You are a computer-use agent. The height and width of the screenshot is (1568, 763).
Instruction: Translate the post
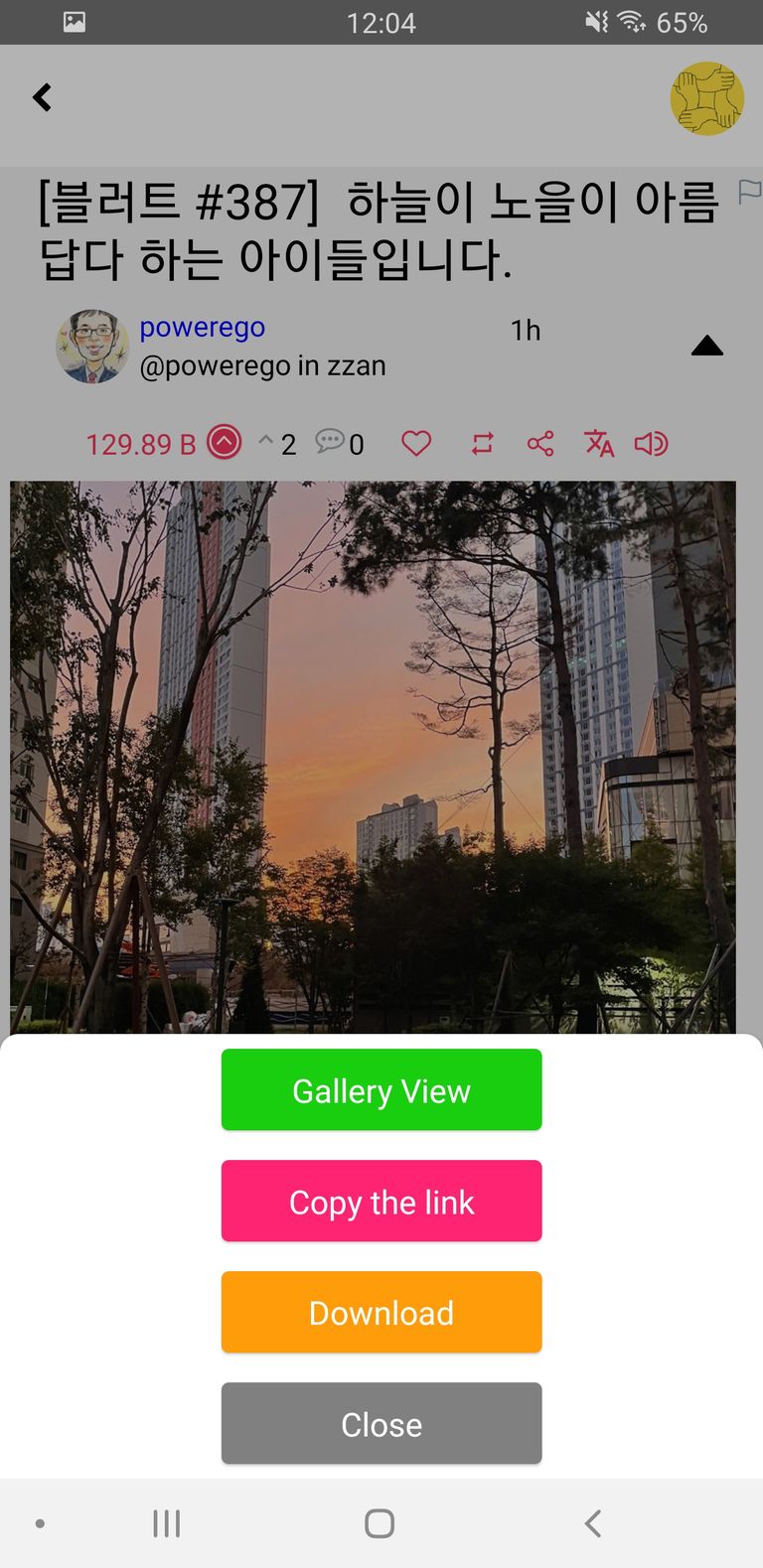599,443
